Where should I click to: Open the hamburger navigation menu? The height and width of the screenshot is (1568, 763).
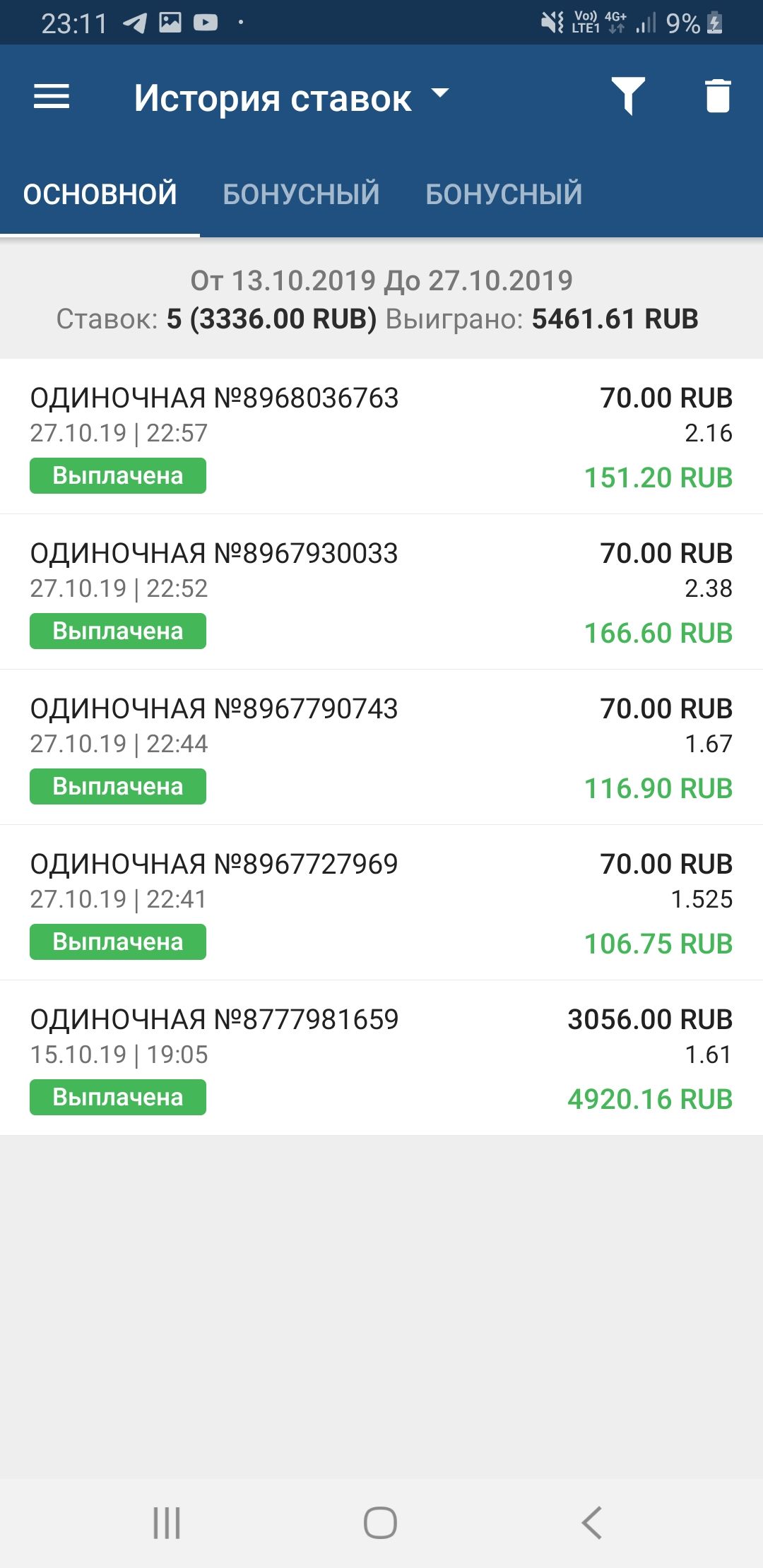pos(52,97)
